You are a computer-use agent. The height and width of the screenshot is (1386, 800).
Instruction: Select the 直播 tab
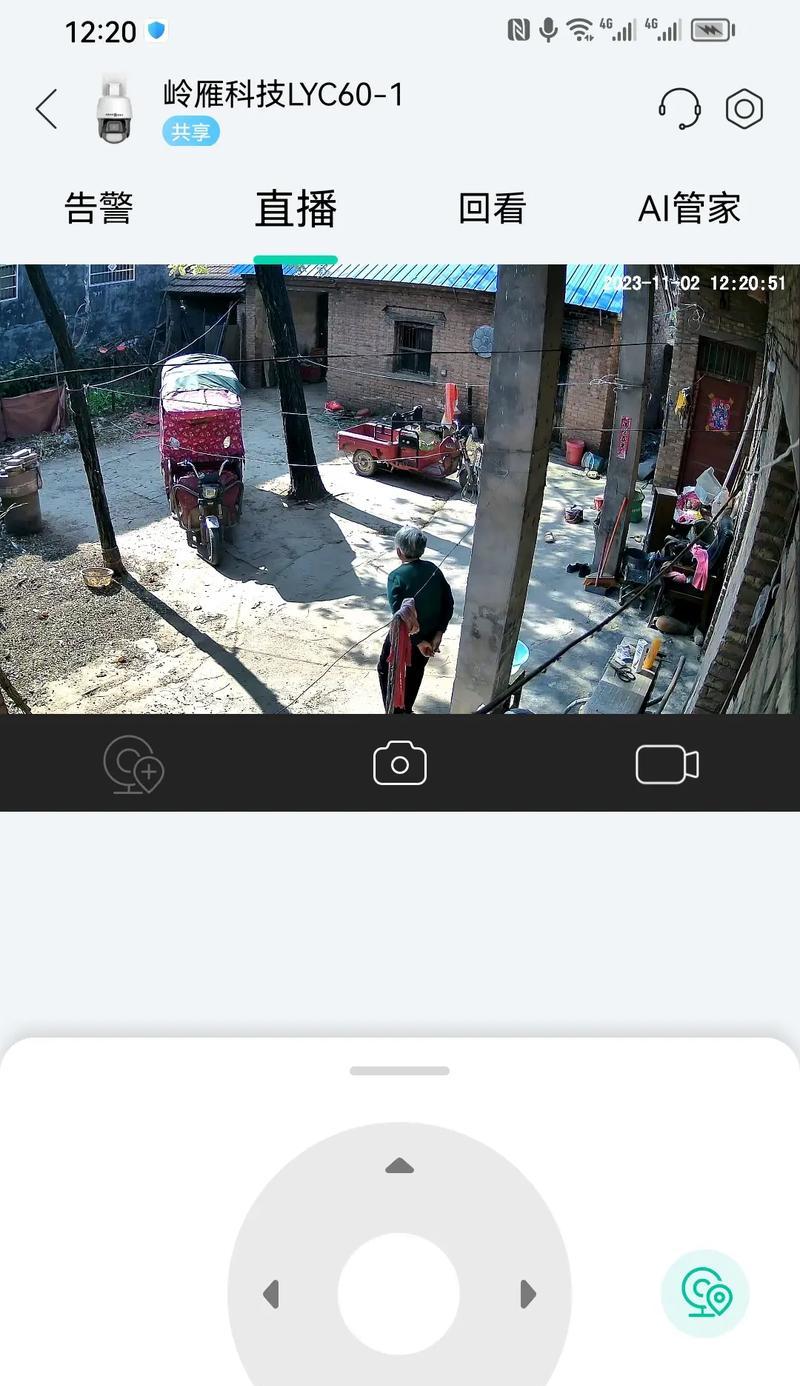(x=296, y=208)
